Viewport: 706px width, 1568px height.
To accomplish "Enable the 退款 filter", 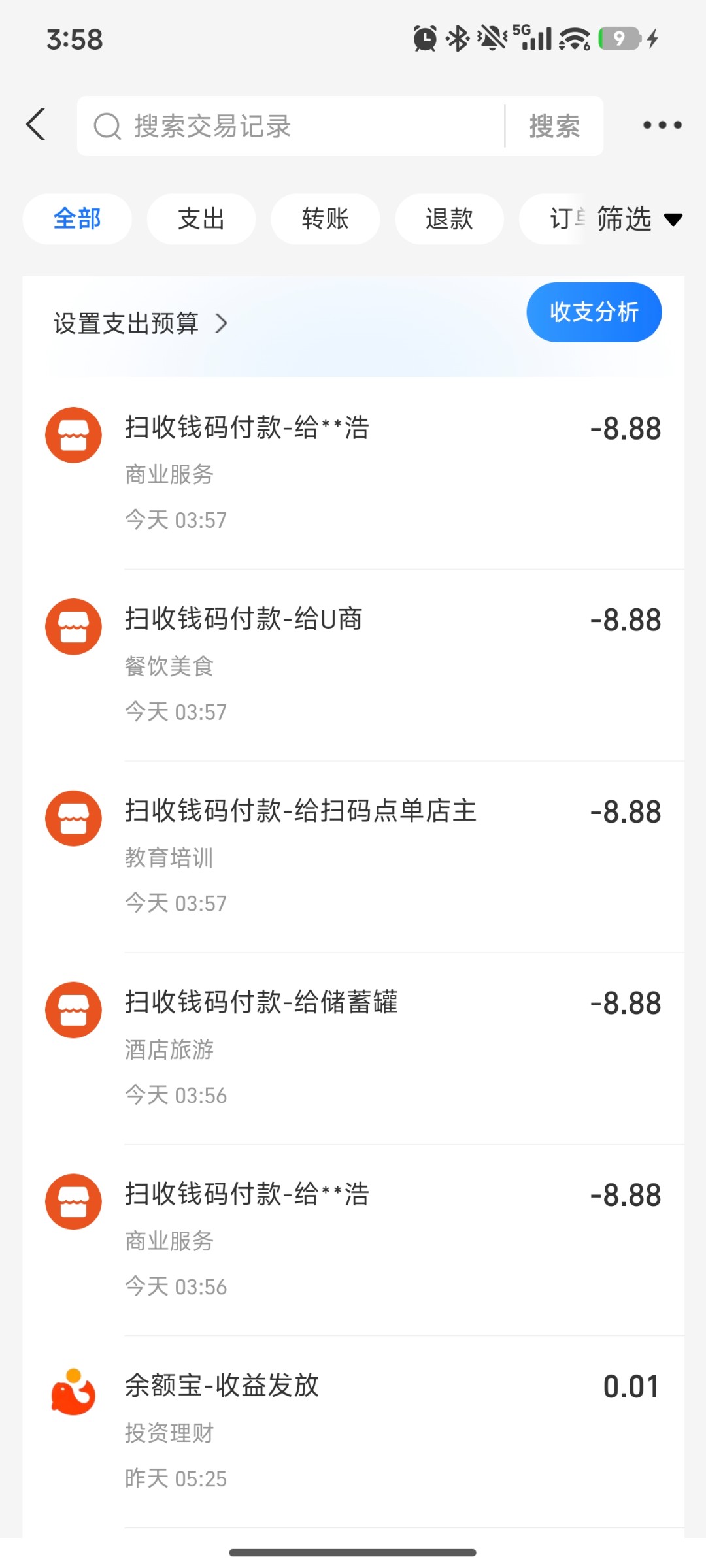I will pos(449,219).
